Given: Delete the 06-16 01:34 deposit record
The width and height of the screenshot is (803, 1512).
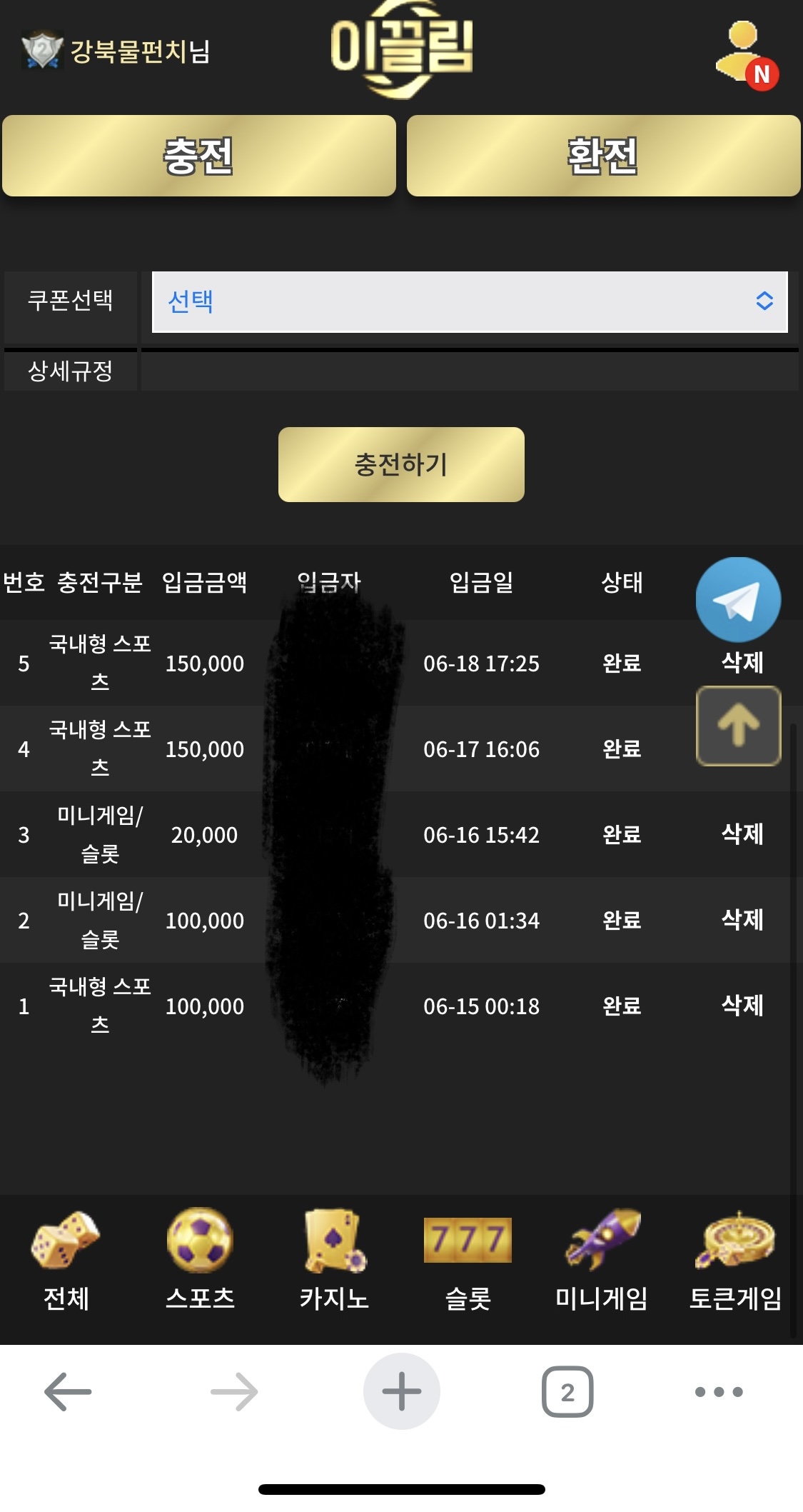Looking at the screenshot, I should [x=742, y=919].
